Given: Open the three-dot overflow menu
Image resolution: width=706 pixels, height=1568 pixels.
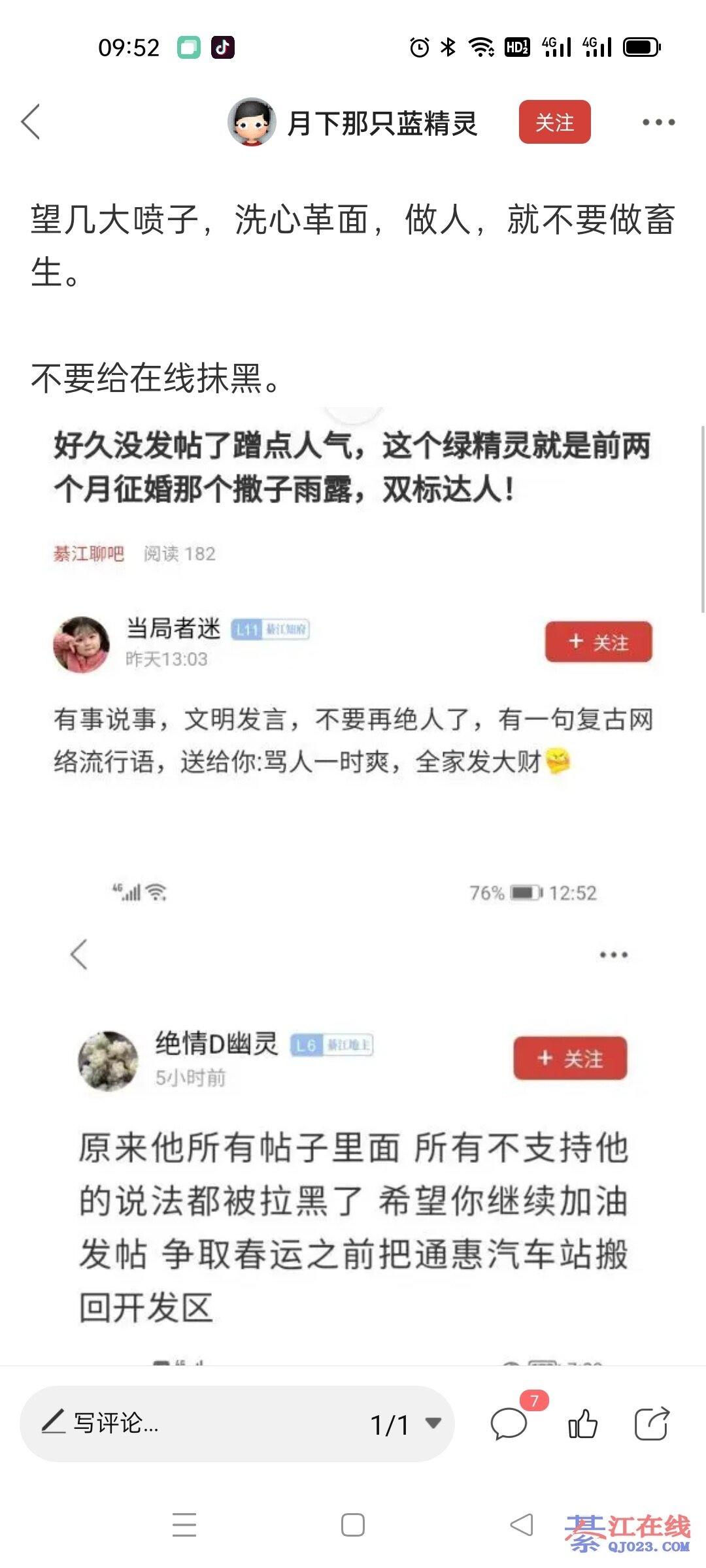Looking at the screenshot, I should click(x=658, y=122).
